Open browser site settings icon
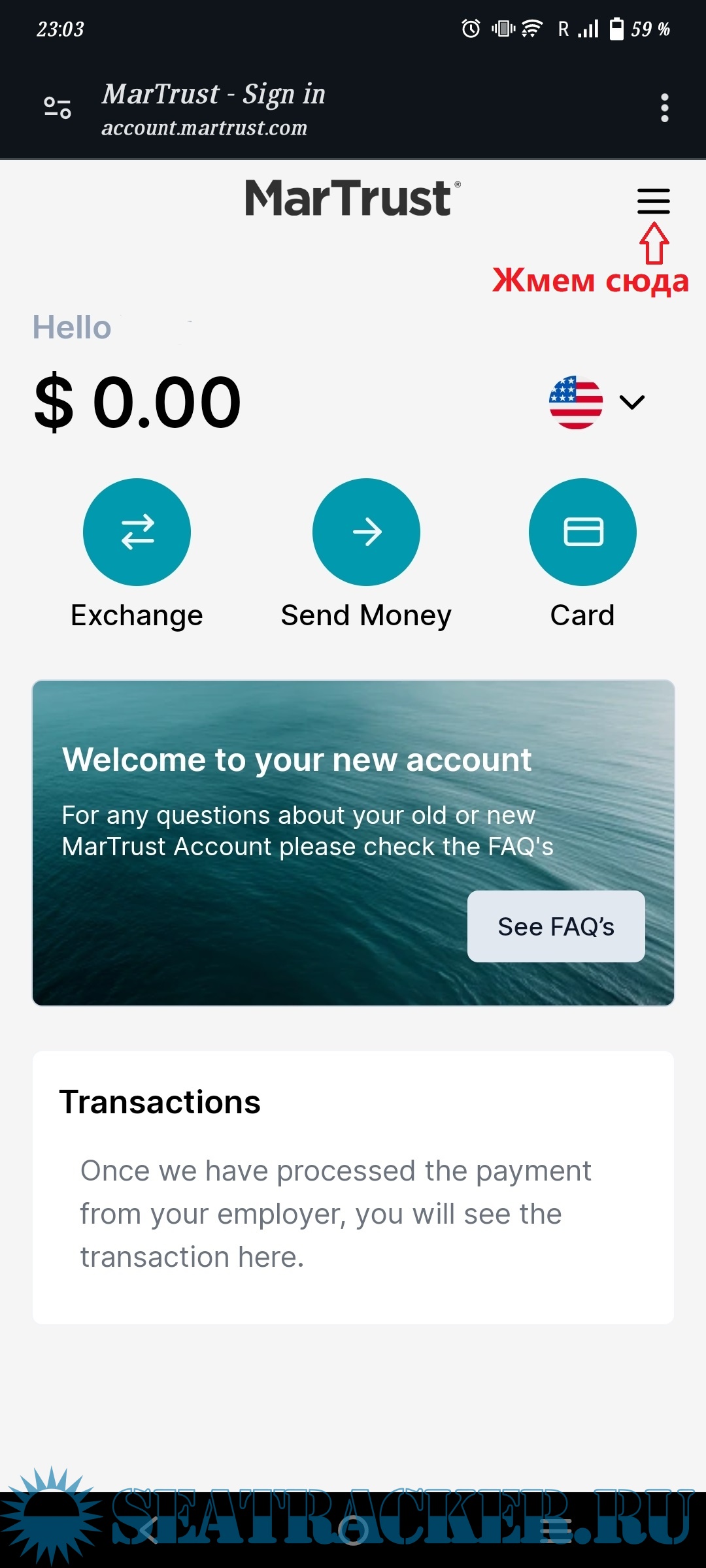This screenshot has height=1568, width=706. point(58,108)
